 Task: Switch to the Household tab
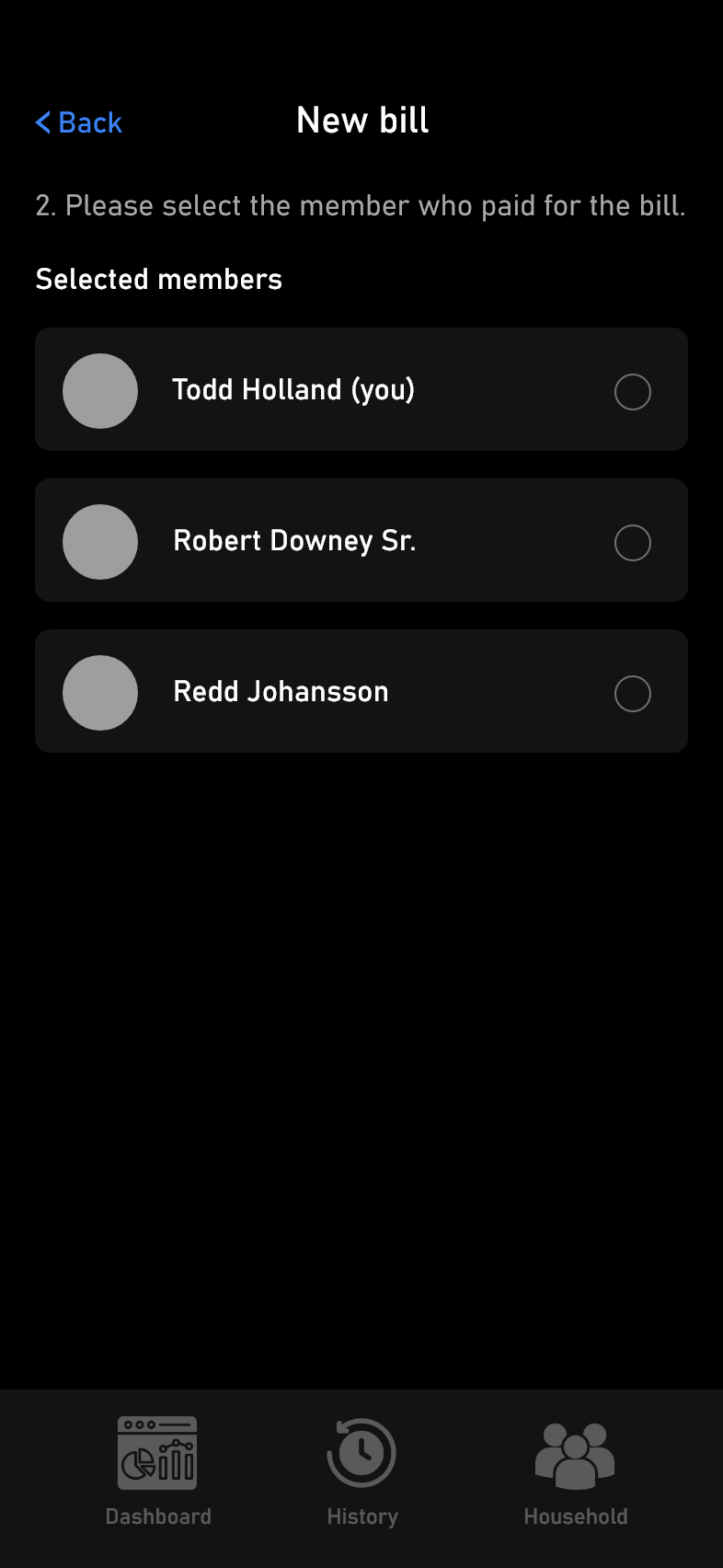point(576,1471)
